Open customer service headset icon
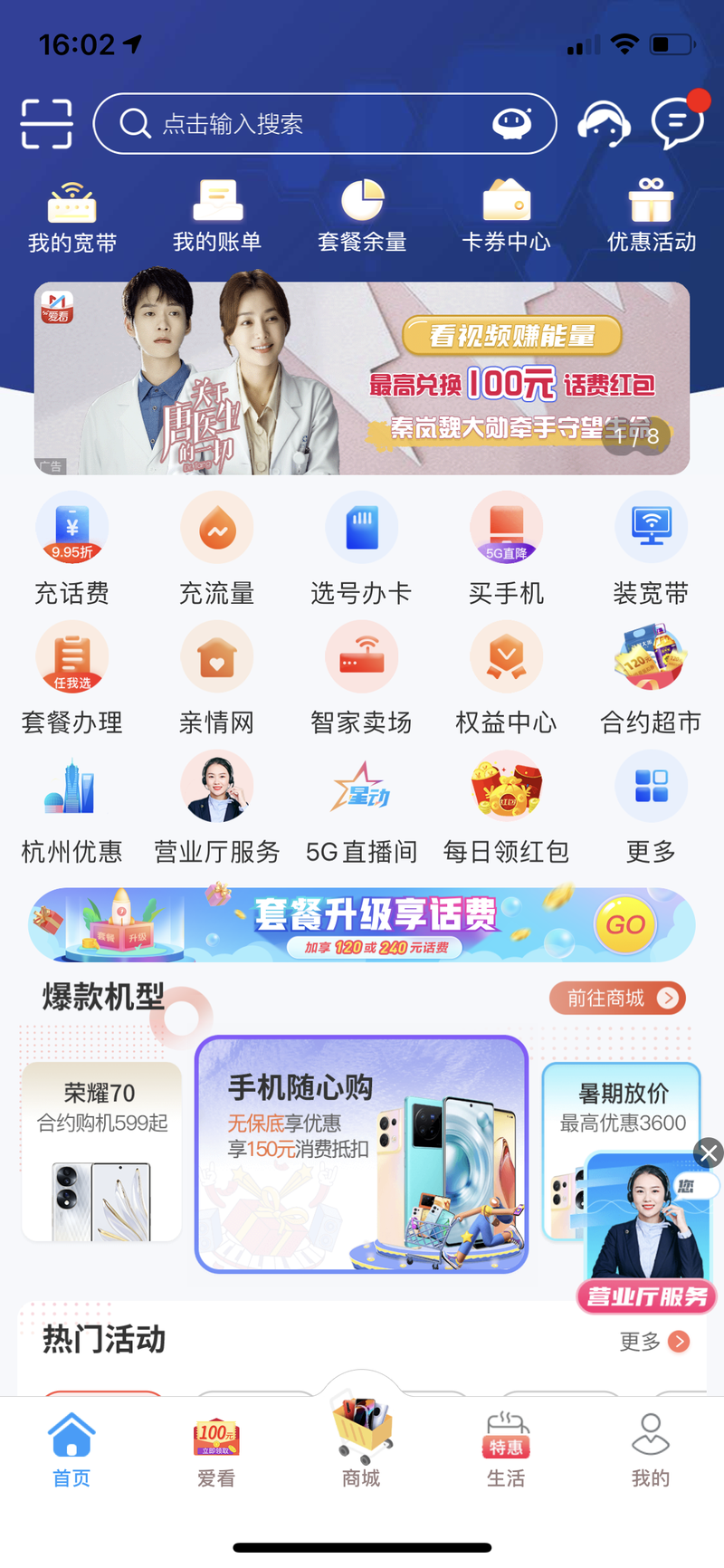 click(x=604, y=124)
